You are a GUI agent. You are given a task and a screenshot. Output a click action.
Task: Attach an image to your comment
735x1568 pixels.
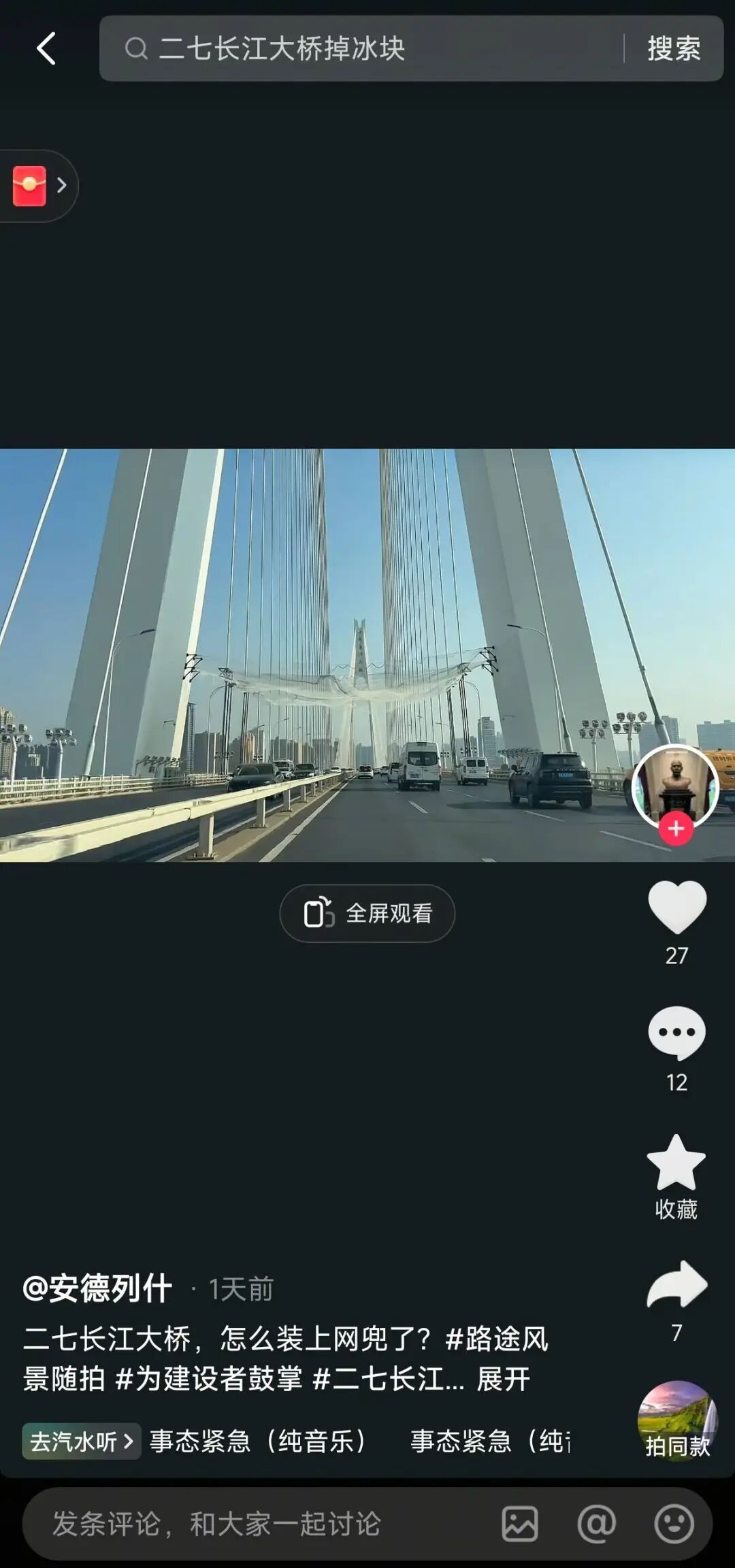[520, 1524]
